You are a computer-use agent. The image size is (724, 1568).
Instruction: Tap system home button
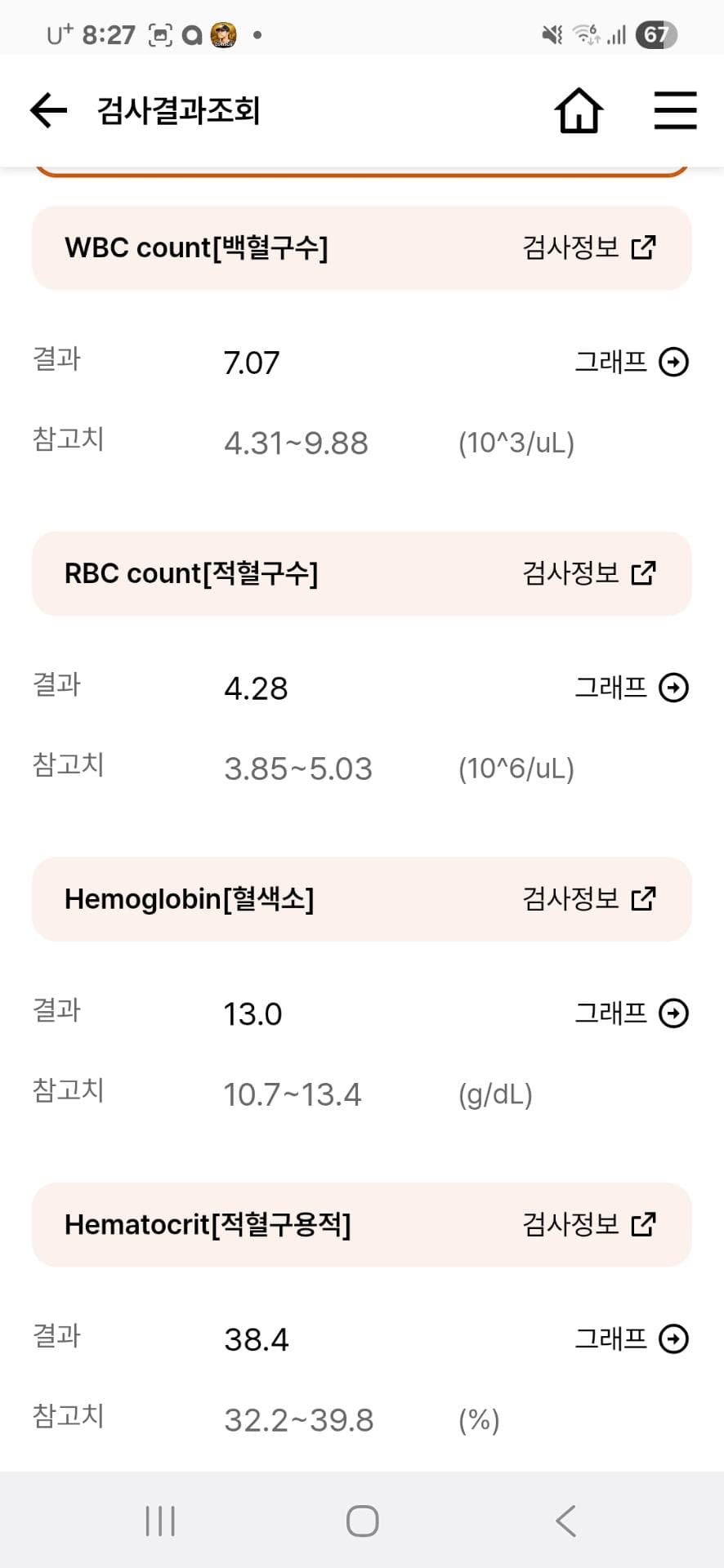362,1521
